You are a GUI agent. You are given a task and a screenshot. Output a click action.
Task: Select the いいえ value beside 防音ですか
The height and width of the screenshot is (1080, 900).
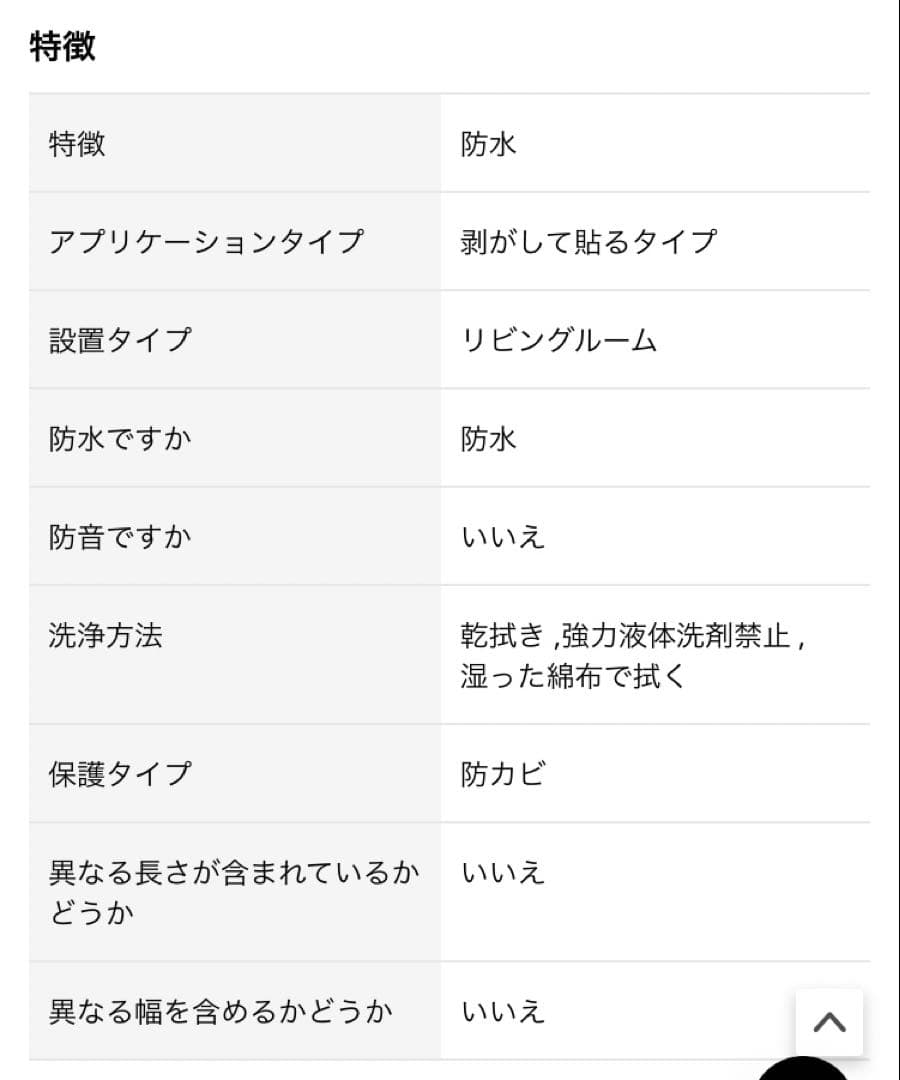(500, 536)
